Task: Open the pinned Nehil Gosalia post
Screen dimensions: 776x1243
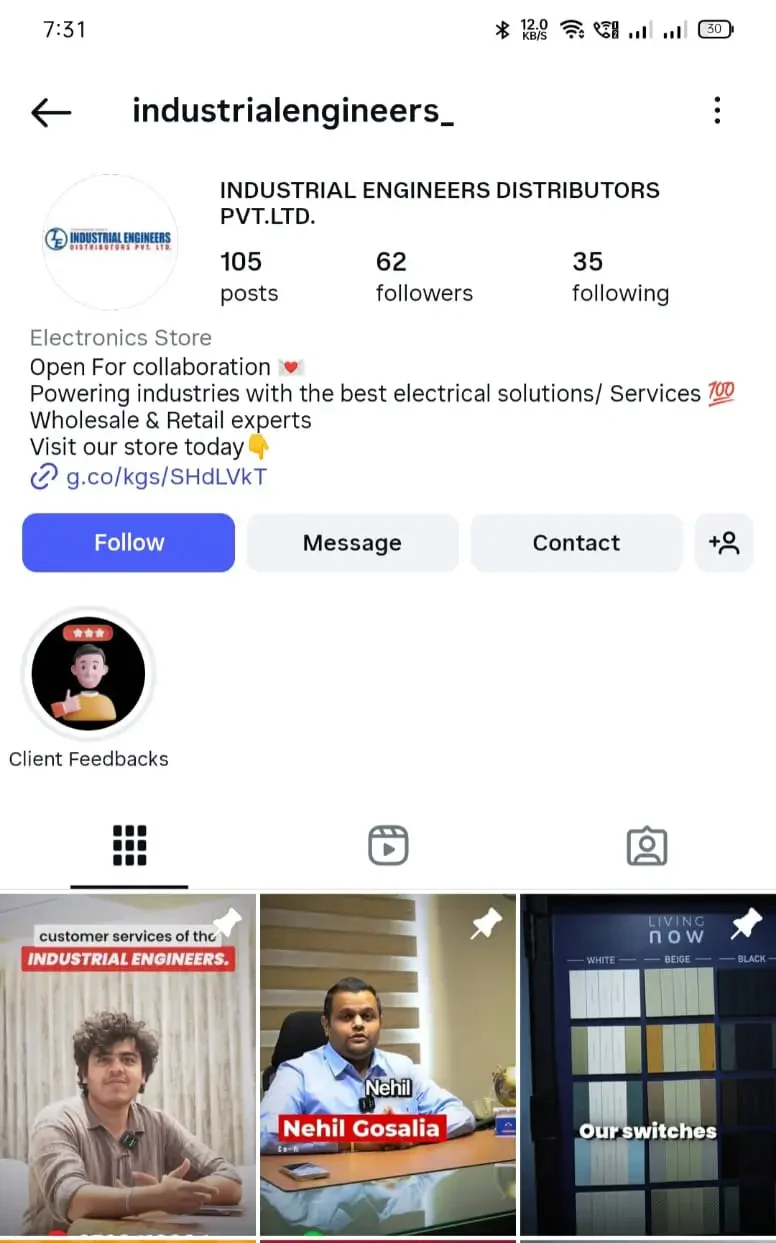Action: 388,1065
